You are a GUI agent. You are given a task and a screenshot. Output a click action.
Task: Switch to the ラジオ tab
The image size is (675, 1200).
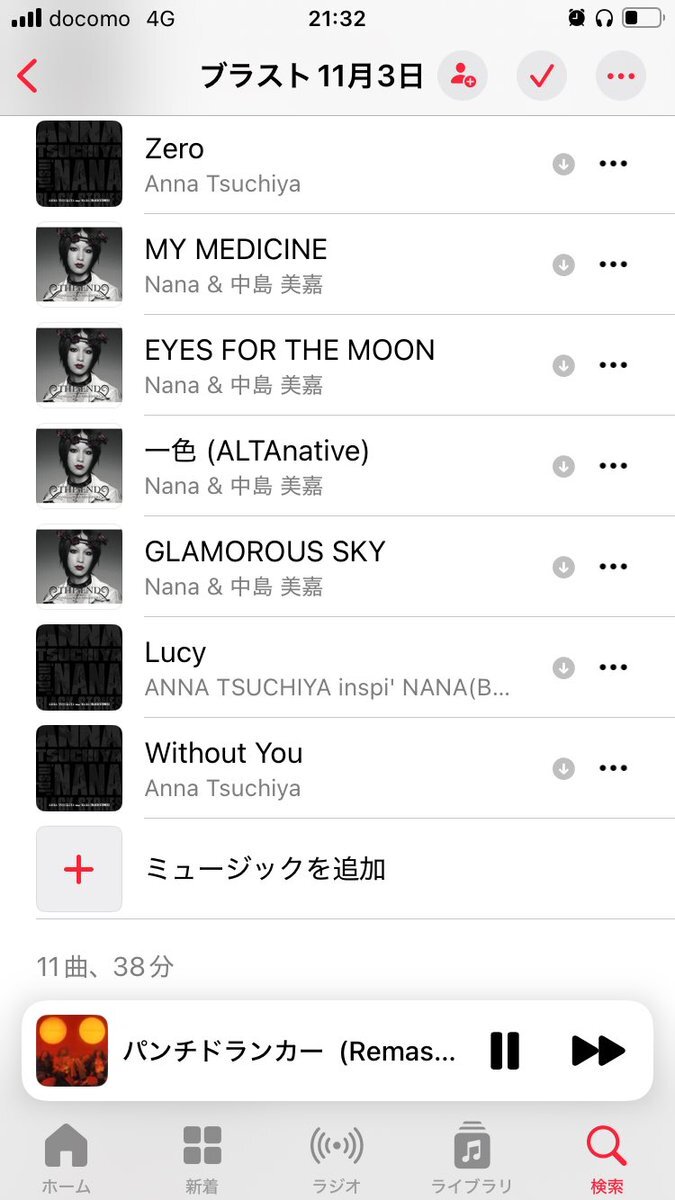[x=336, y=1158]
